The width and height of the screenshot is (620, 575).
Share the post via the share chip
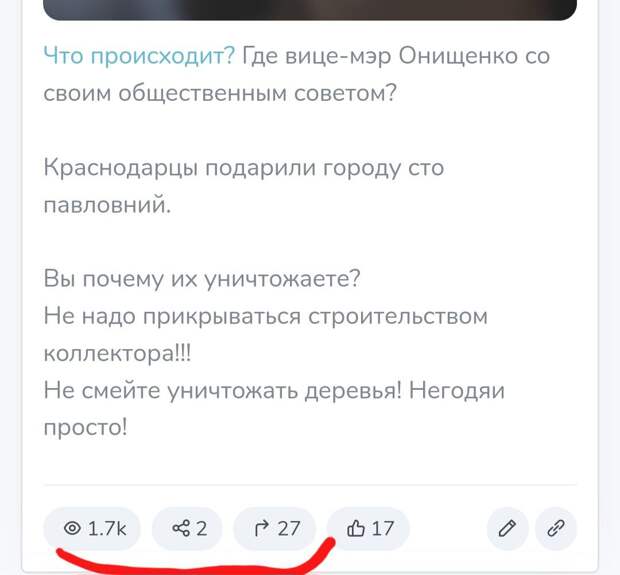(187, 528)
